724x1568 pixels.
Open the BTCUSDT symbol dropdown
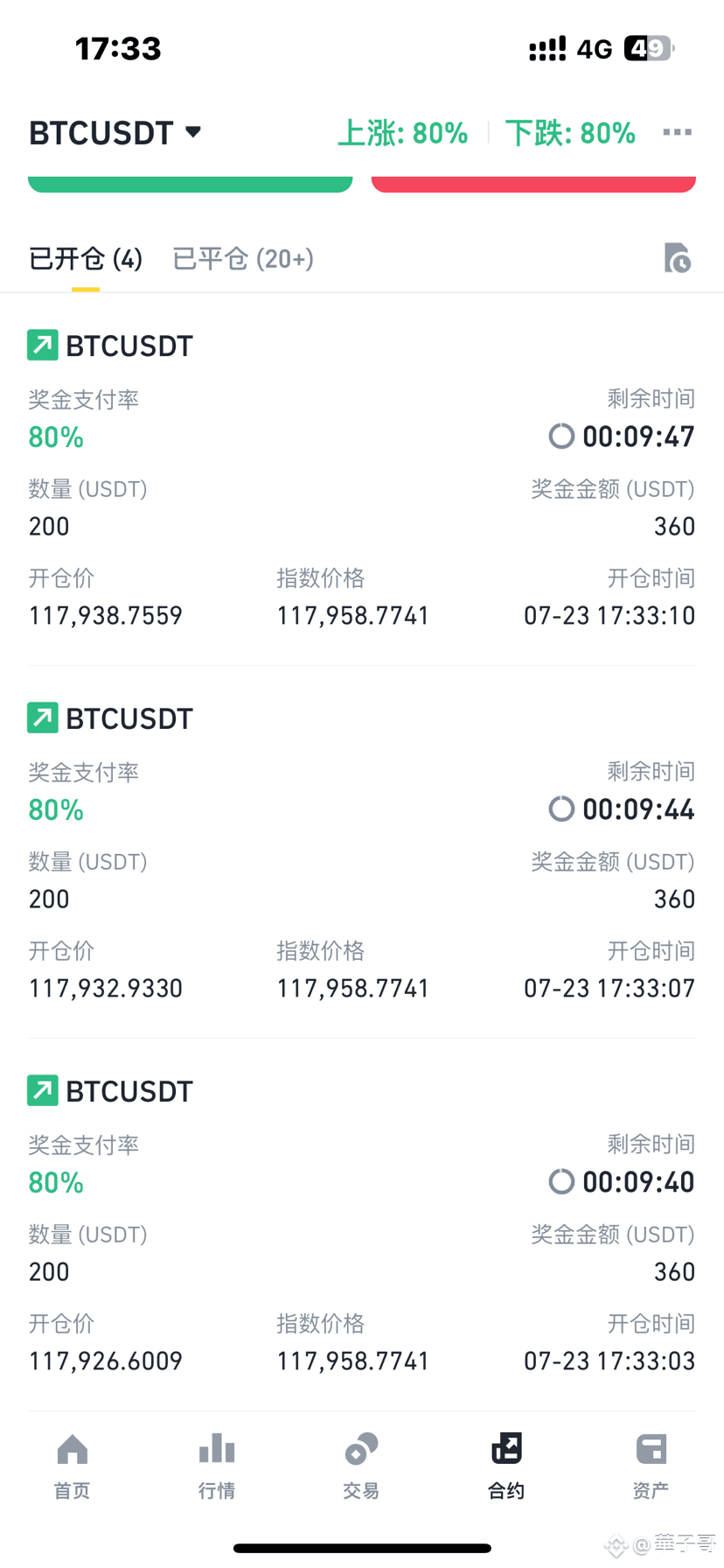[x=115, y=132]
